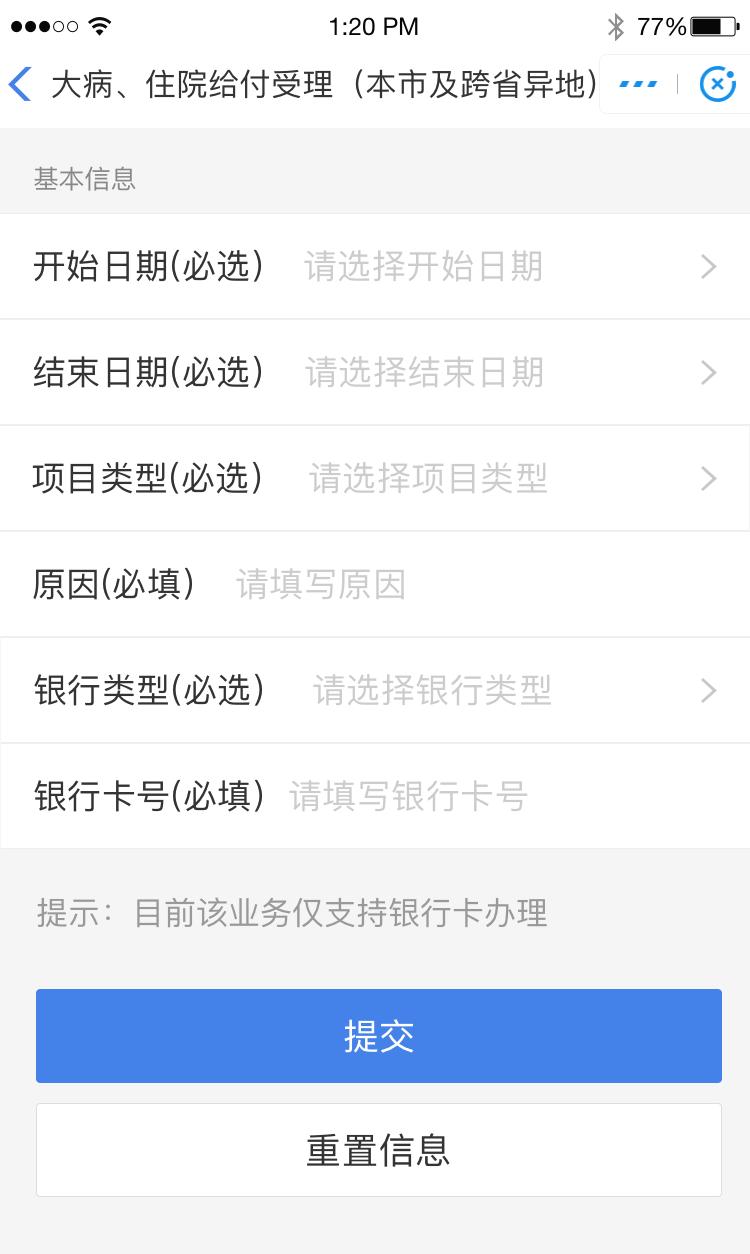Choose the end date (结束日期)

pos(423,373)
